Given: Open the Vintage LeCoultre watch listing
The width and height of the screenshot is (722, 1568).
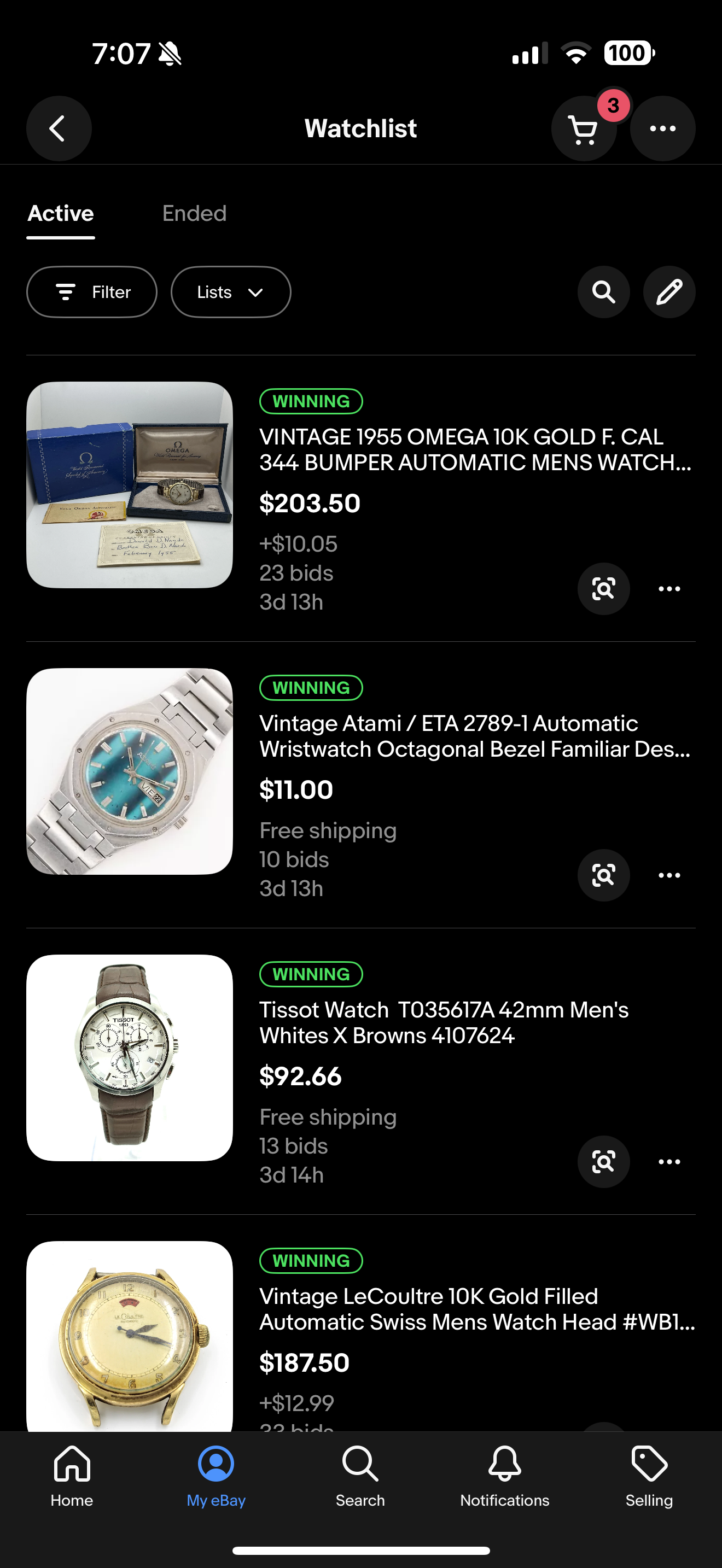Looking at the screenshot, I should point(475,1309).
